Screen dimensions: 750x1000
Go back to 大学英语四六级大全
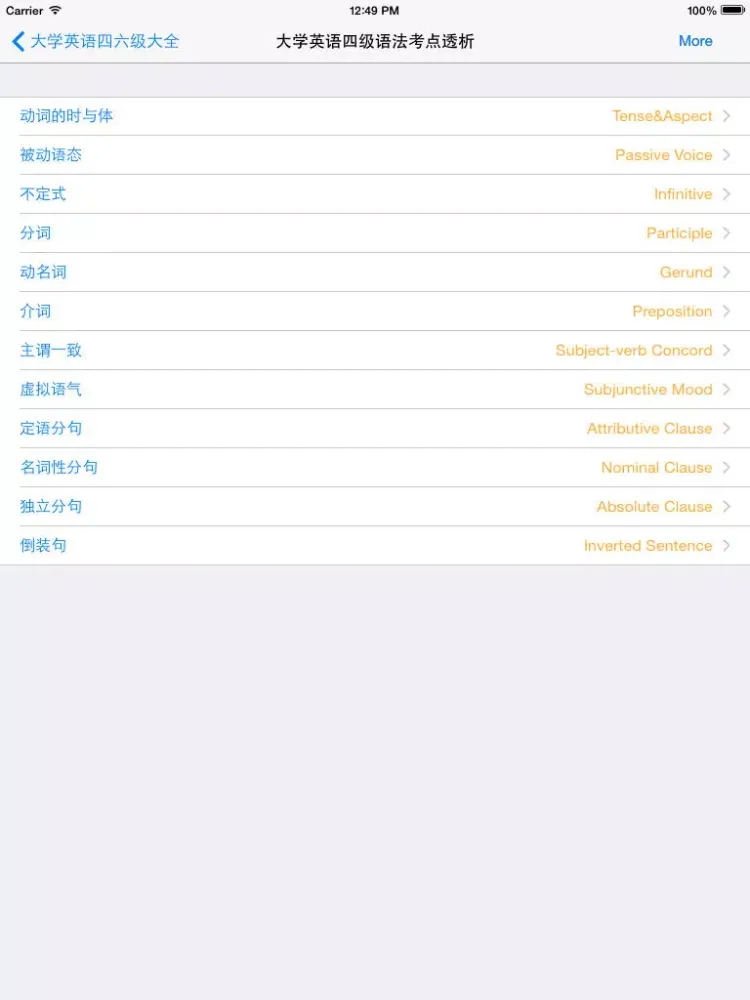click(96, 41)
